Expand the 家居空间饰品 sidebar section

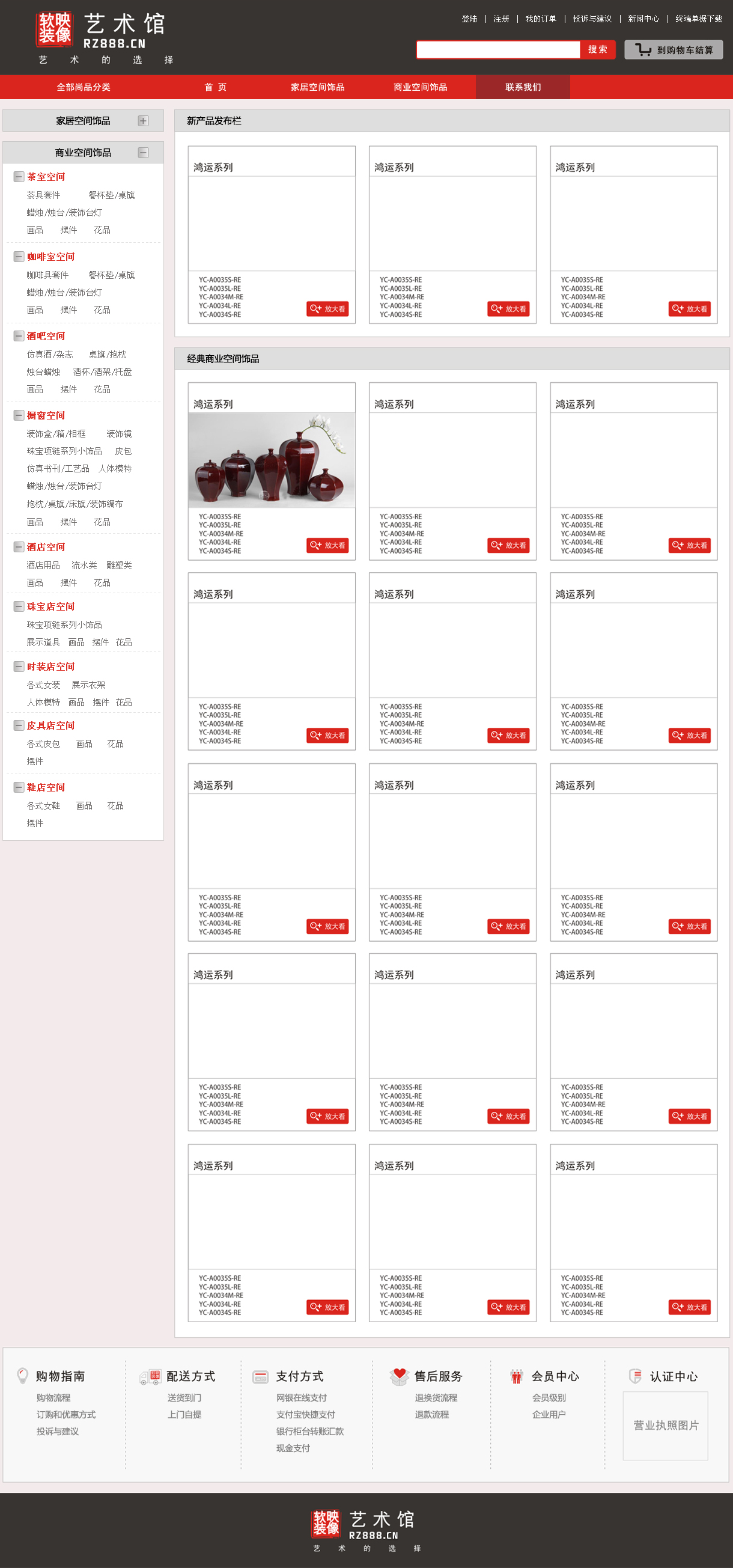tap(143, 121)
